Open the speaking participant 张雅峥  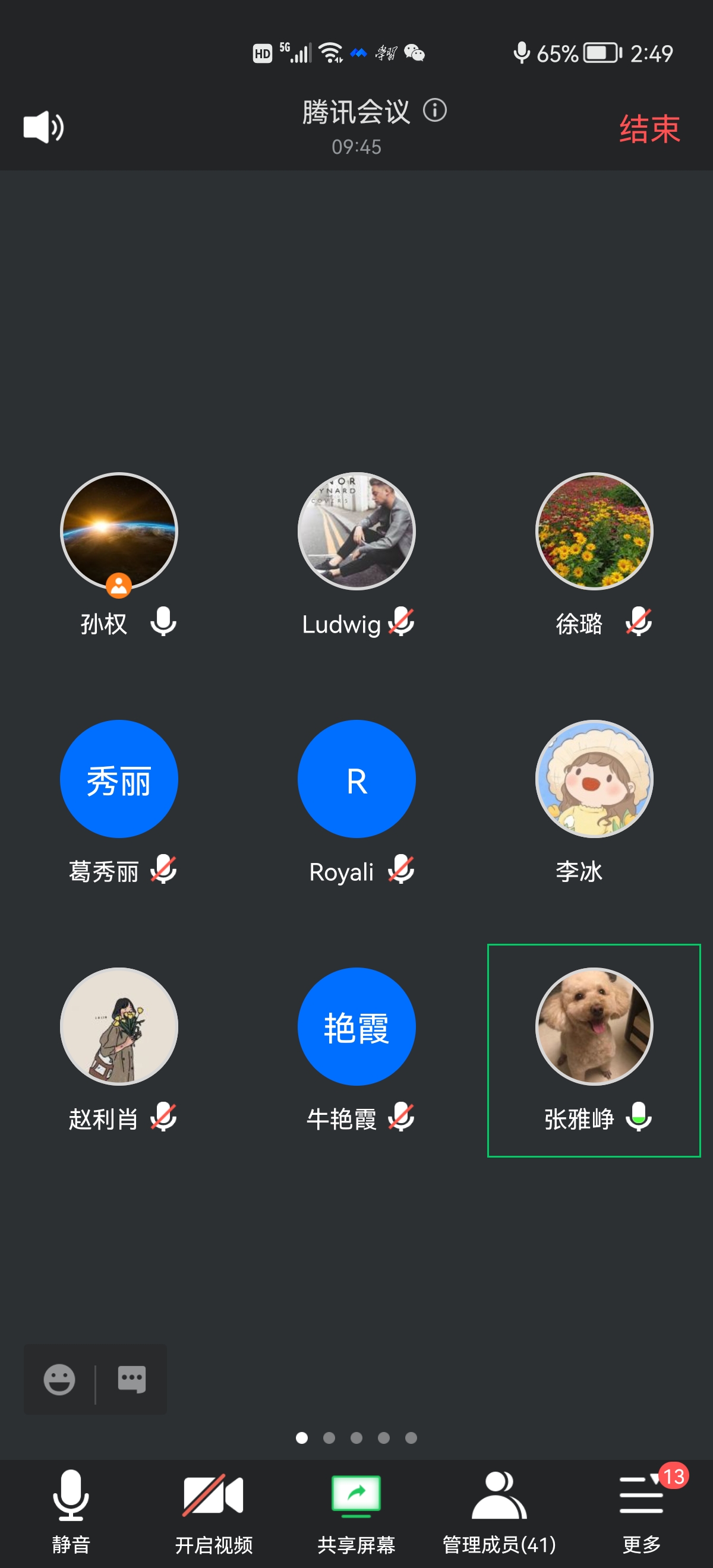[x=594, y=1026]
